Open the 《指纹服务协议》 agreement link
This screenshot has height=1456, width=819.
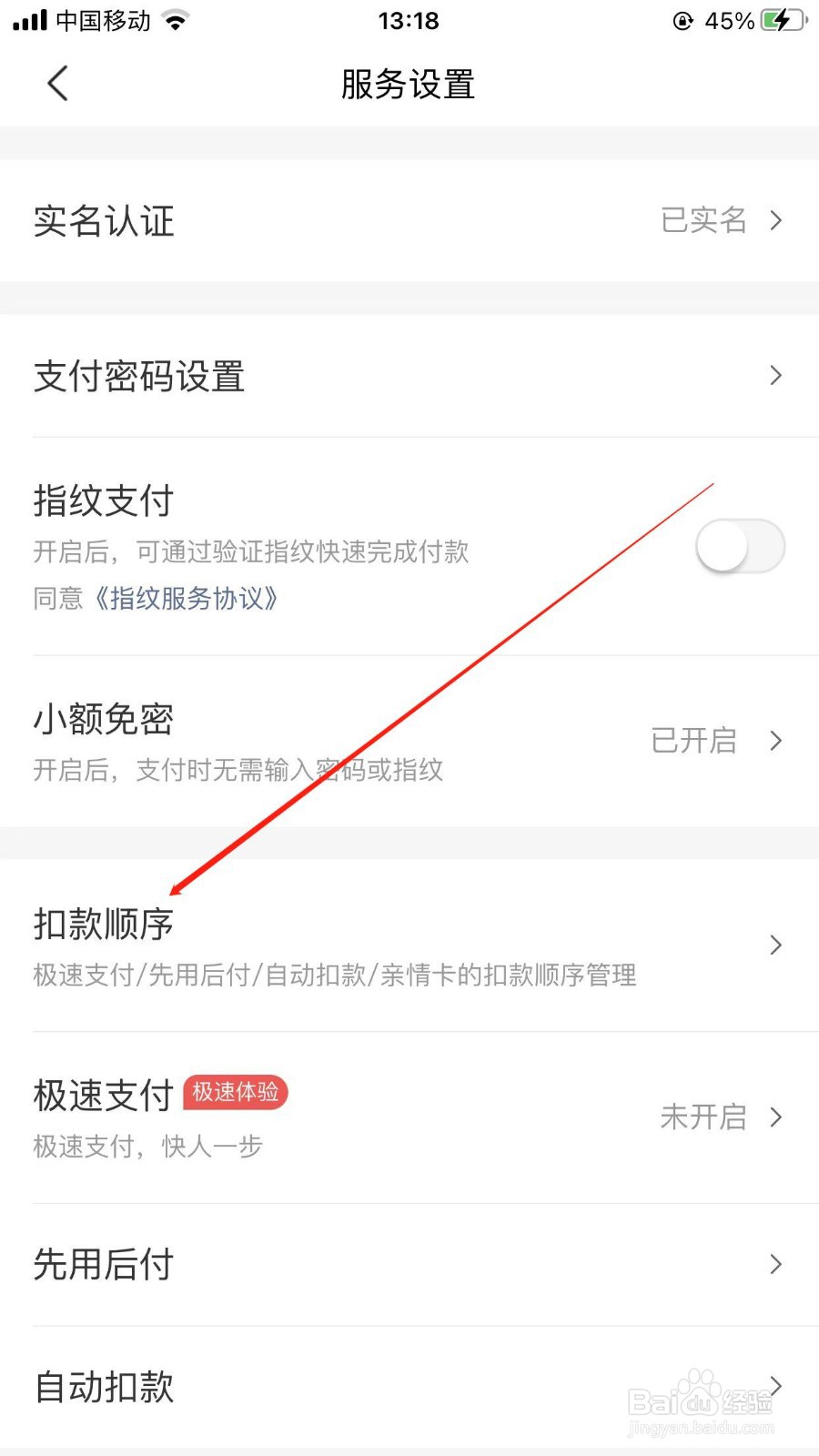click(187, 598)
